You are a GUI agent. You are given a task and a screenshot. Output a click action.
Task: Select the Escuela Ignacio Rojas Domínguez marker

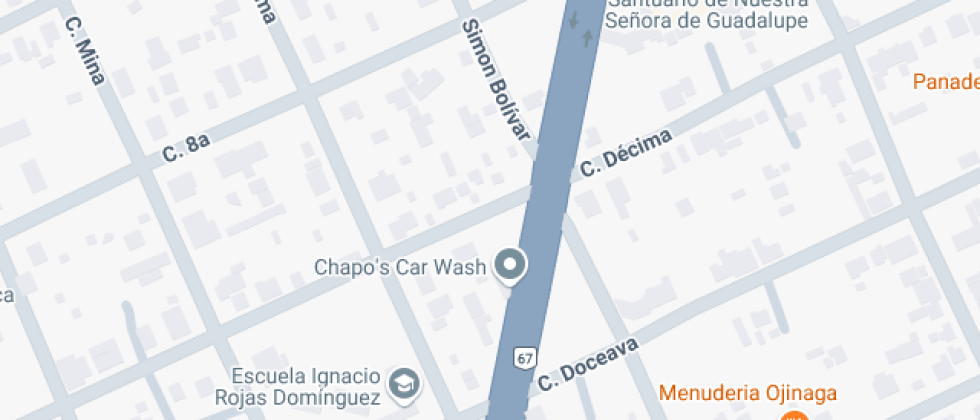tap(404, 384)
